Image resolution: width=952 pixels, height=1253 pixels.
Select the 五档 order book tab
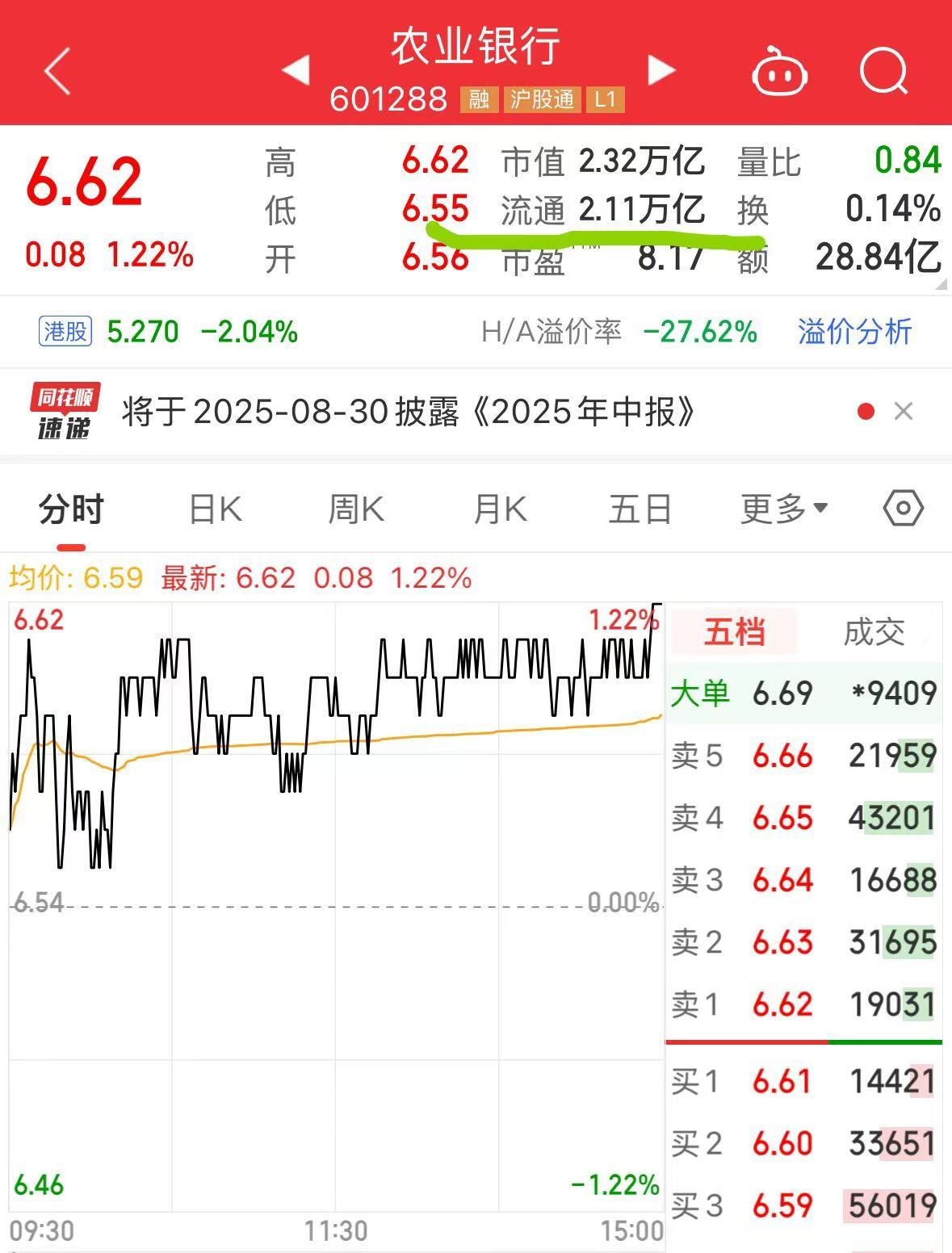[733, 632]
